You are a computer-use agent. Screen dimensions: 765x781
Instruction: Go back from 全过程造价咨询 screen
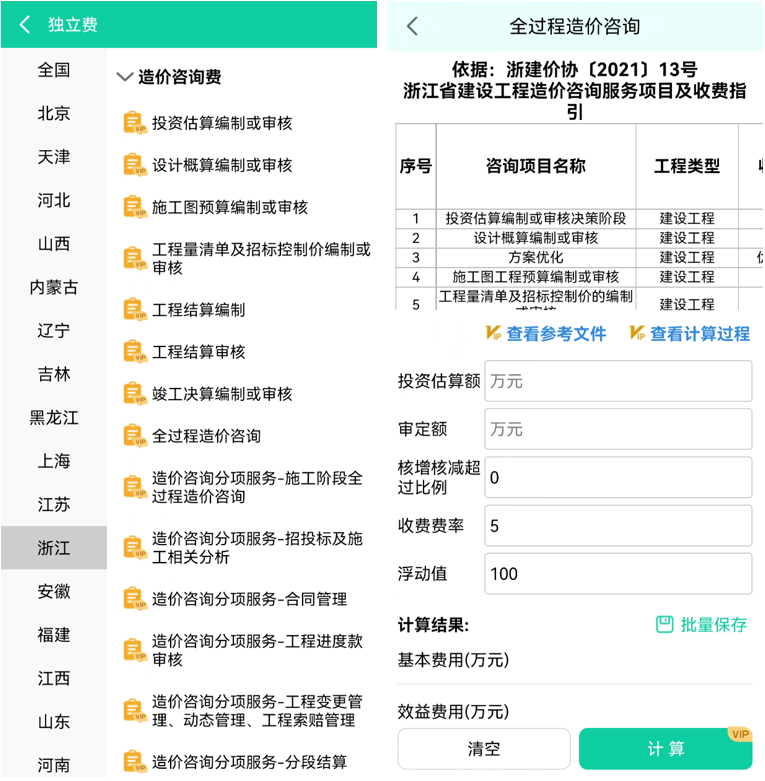coord(412,26)
